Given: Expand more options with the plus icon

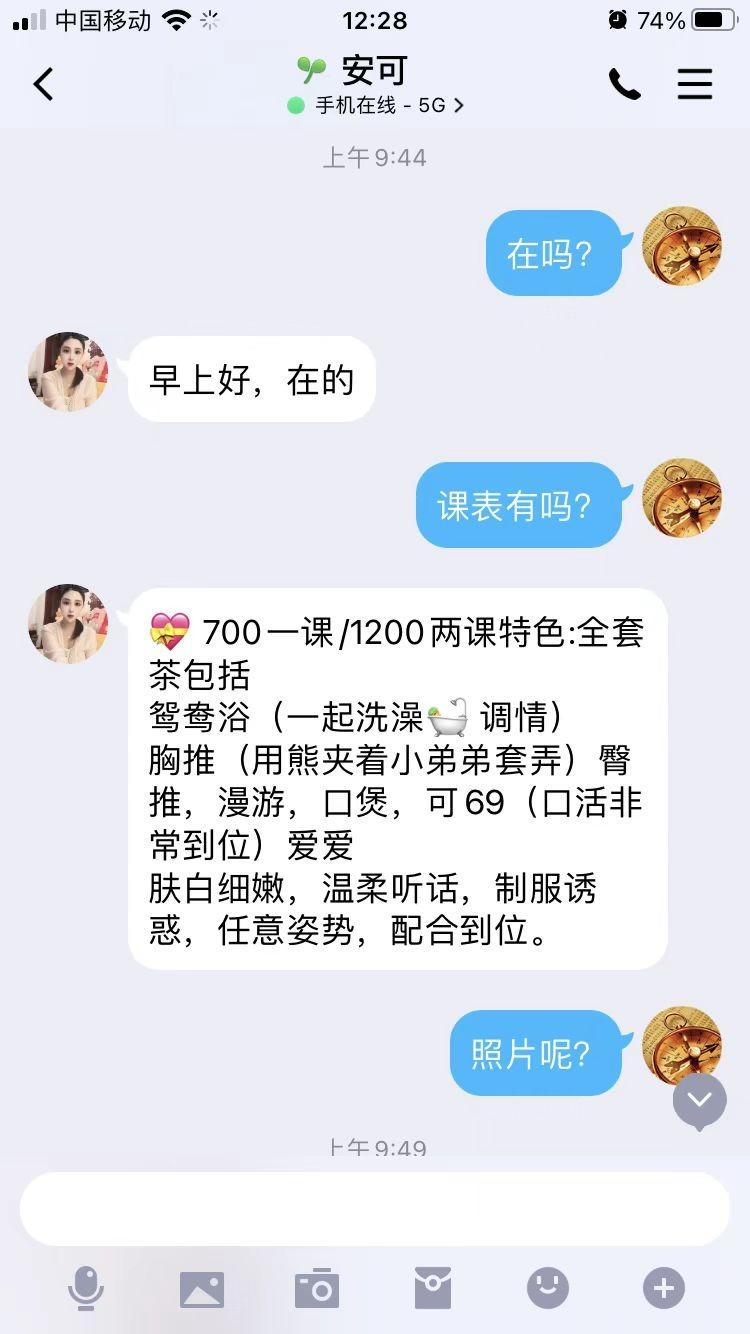Looking at the screenshot, I should click(x=664, y=1288).
